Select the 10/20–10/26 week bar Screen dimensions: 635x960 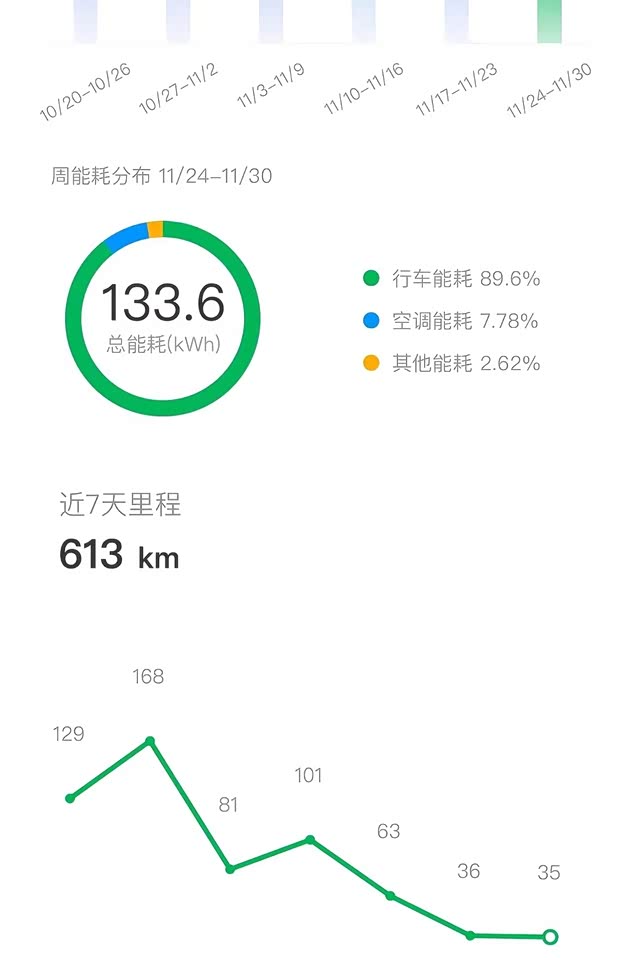pyautogui.click(x=85, y=21)
